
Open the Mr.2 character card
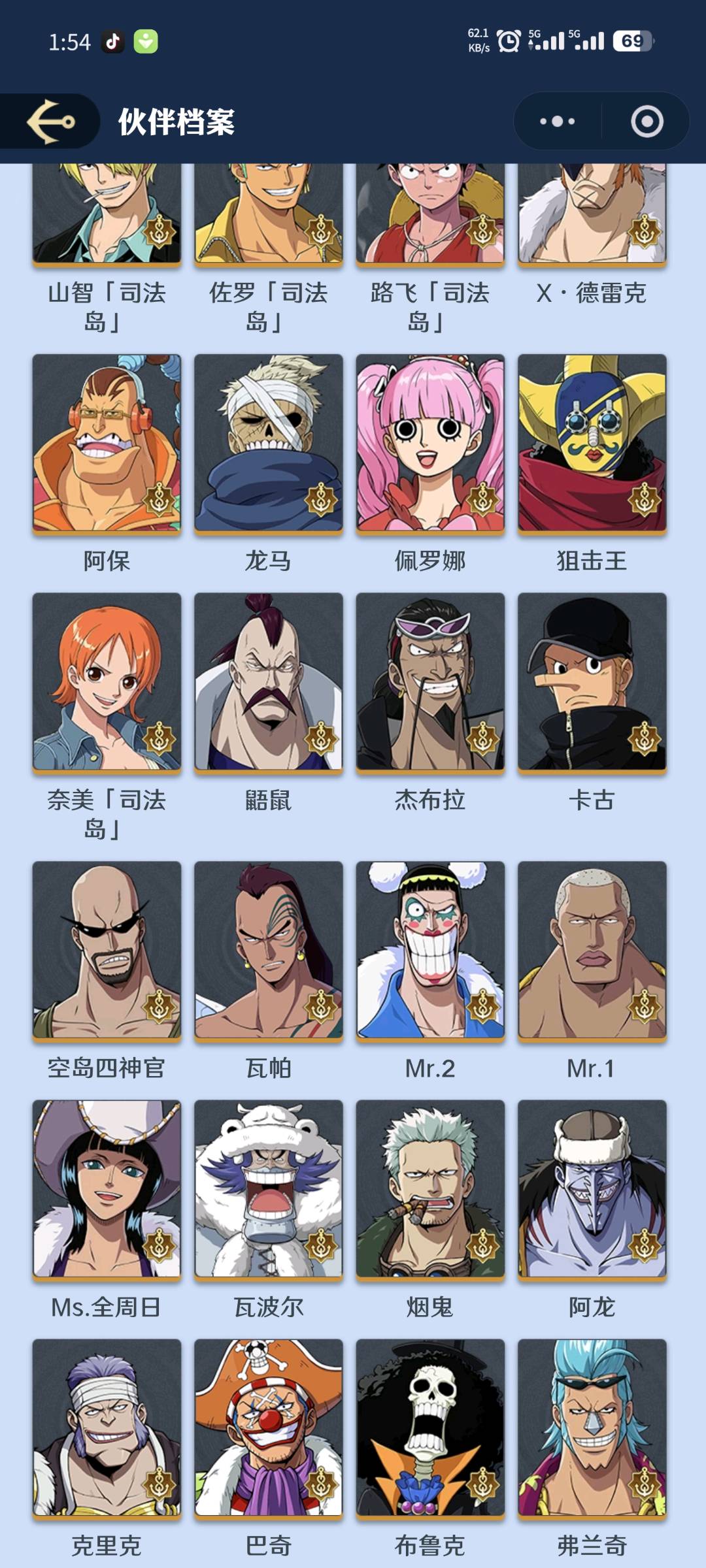pyautogui.click(x=430, y=951)
